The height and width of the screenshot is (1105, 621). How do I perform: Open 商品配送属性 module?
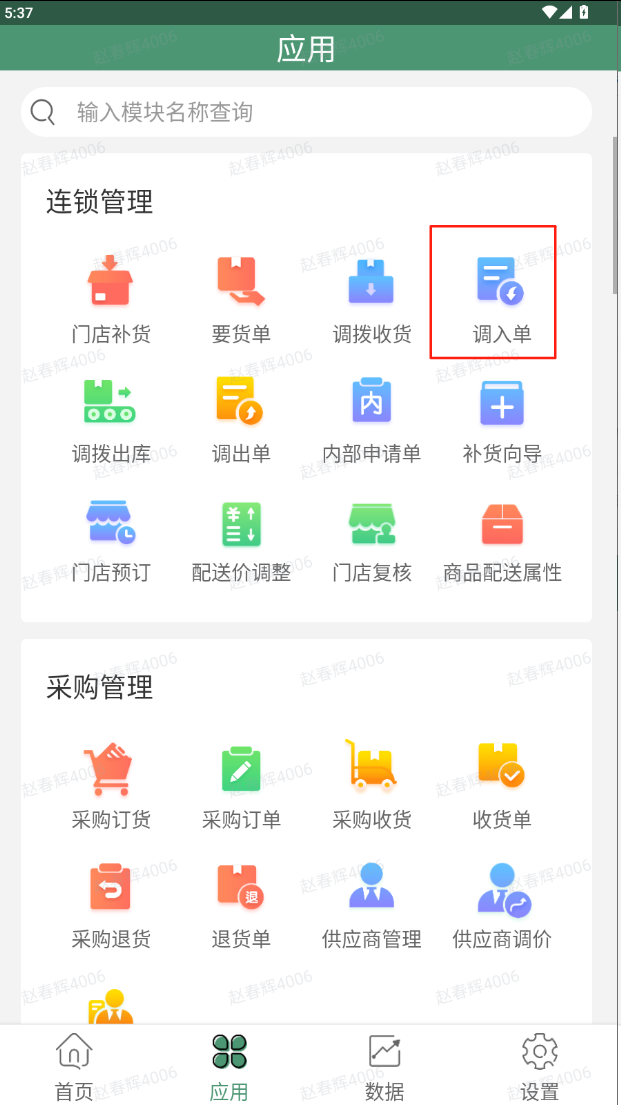pos(501,537)
